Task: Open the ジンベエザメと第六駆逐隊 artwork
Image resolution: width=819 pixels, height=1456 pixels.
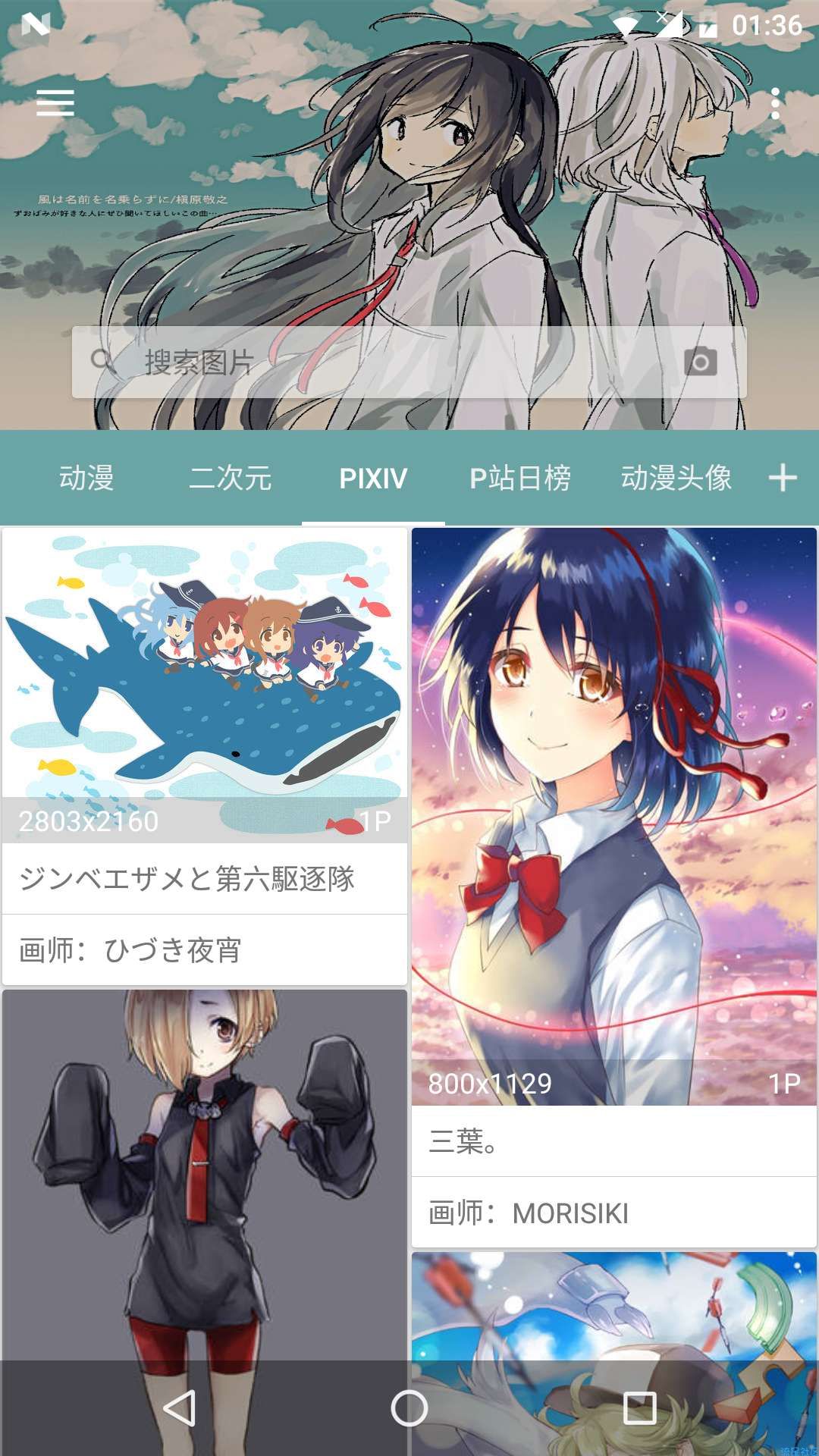Action: coord(205,682)
